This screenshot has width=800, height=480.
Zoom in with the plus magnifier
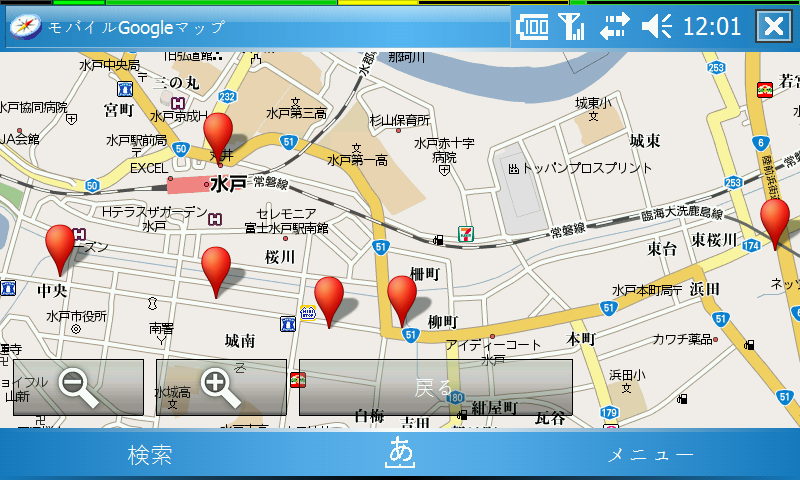tap(221, 387)
